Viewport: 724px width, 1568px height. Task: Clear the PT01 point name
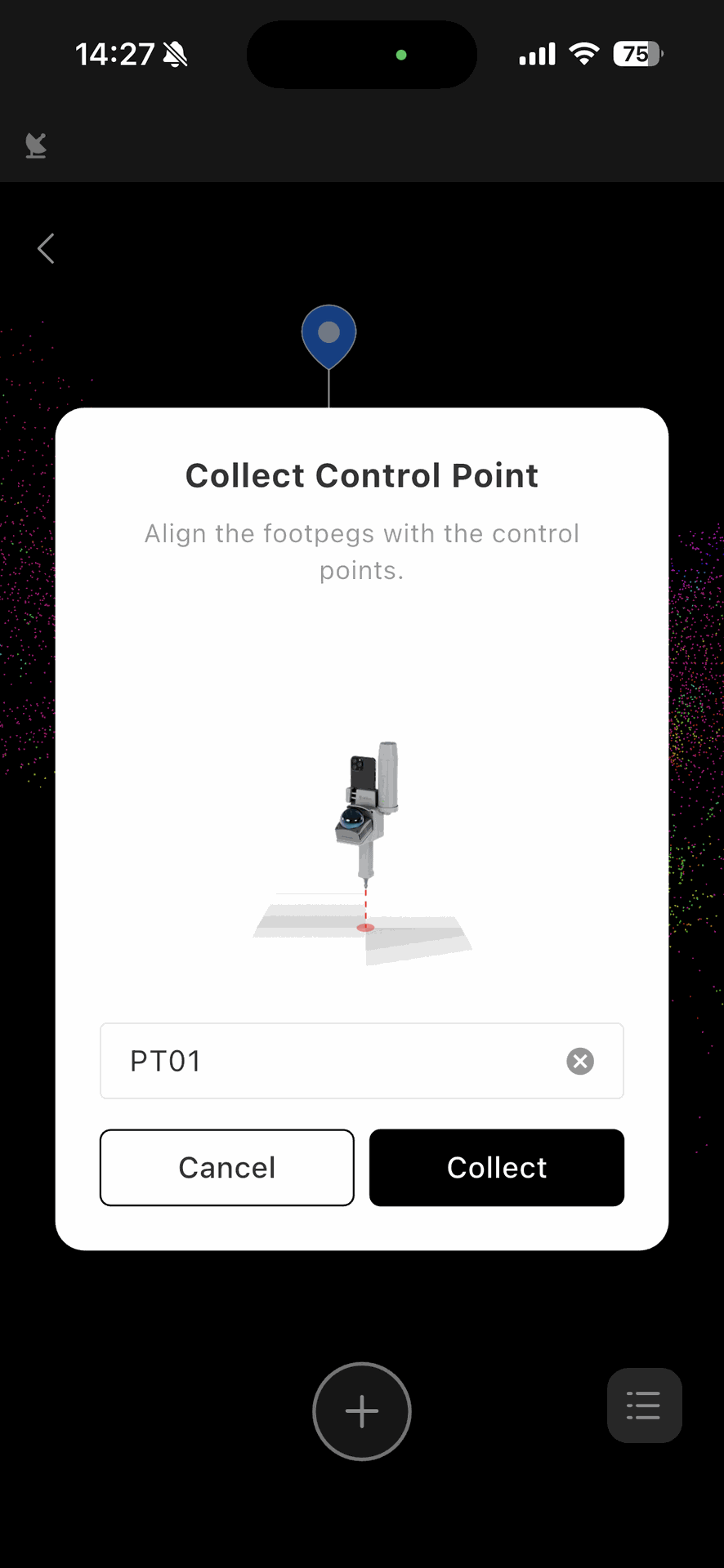coord(580,1061)
